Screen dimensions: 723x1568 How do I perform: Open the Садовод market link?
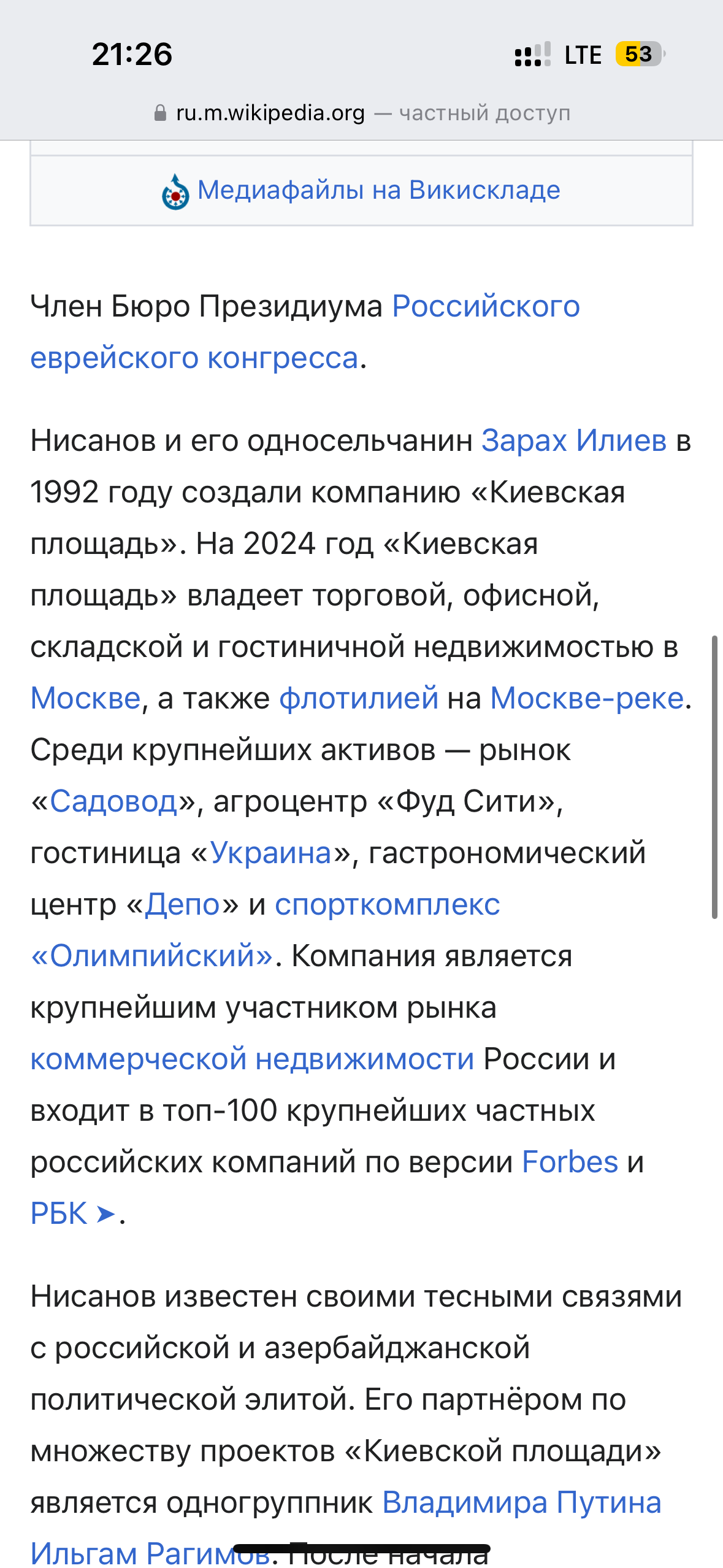click(x=113, y=801)
